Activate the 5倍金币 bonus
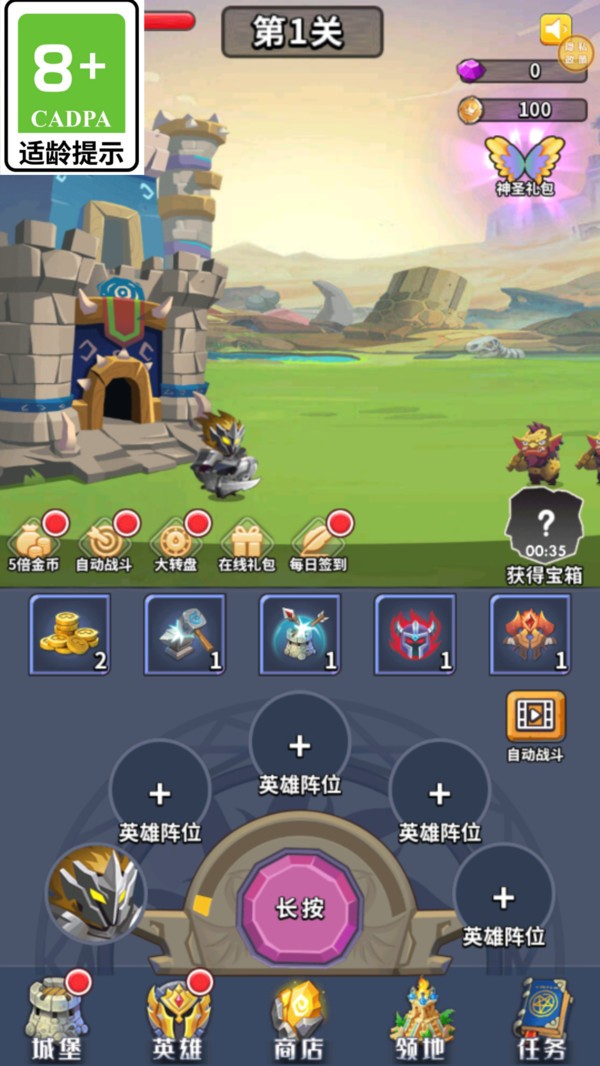This screenshot has width=600, height=1066. (x=34, y=545)
